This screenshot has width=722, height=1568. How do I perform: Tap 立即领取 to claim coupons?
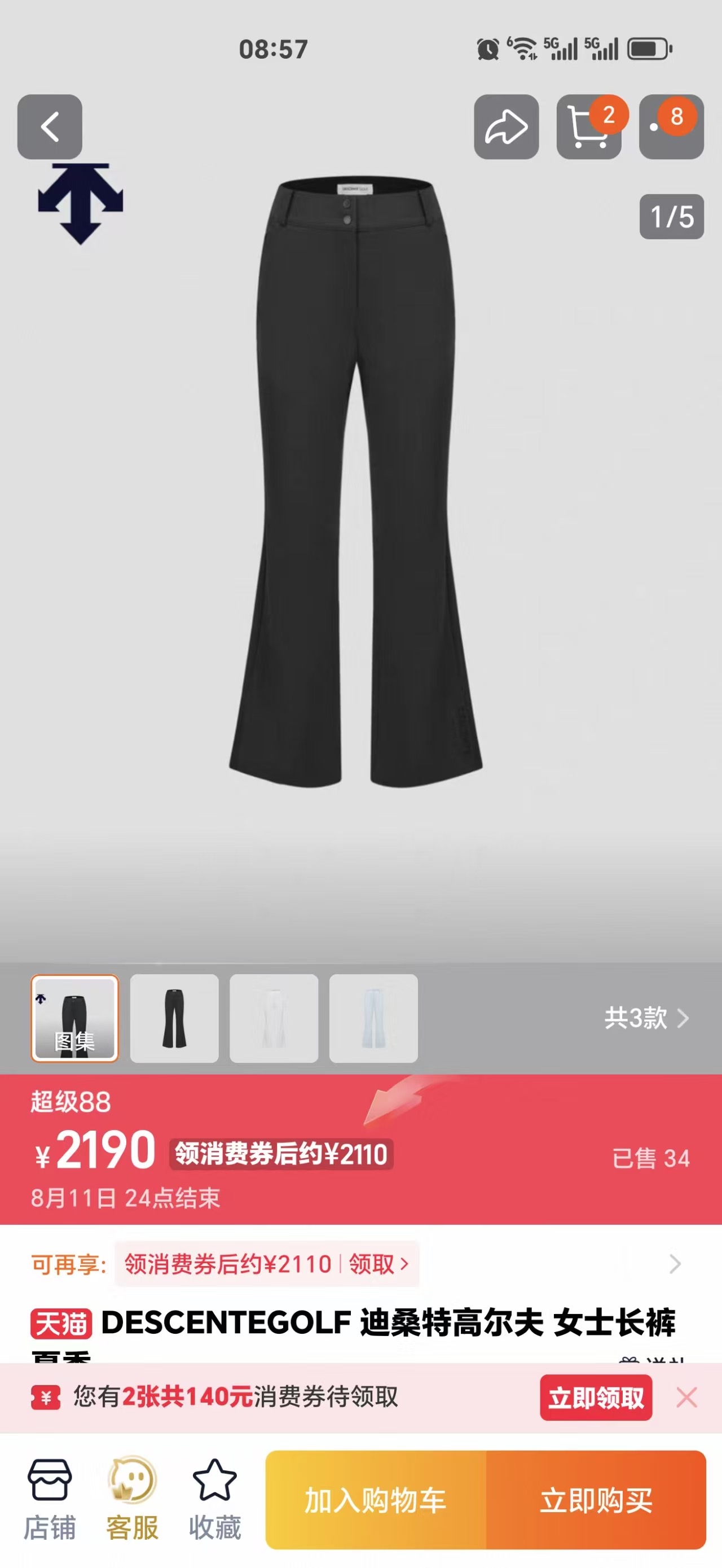(596, 1398)
